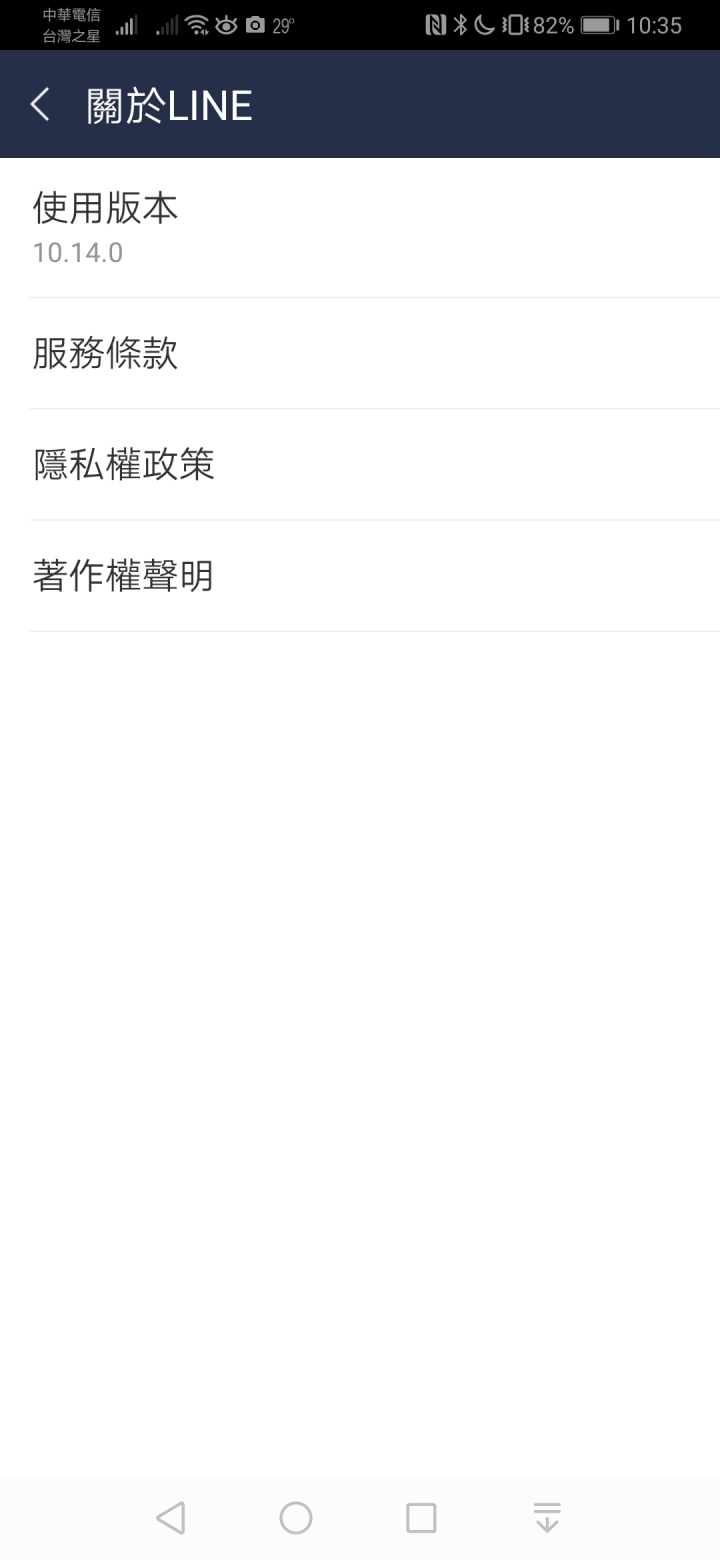Open the 服務條款 row
Image resolution: width=720 pixels, height=1560 pixels.
[x=360, y=353]
